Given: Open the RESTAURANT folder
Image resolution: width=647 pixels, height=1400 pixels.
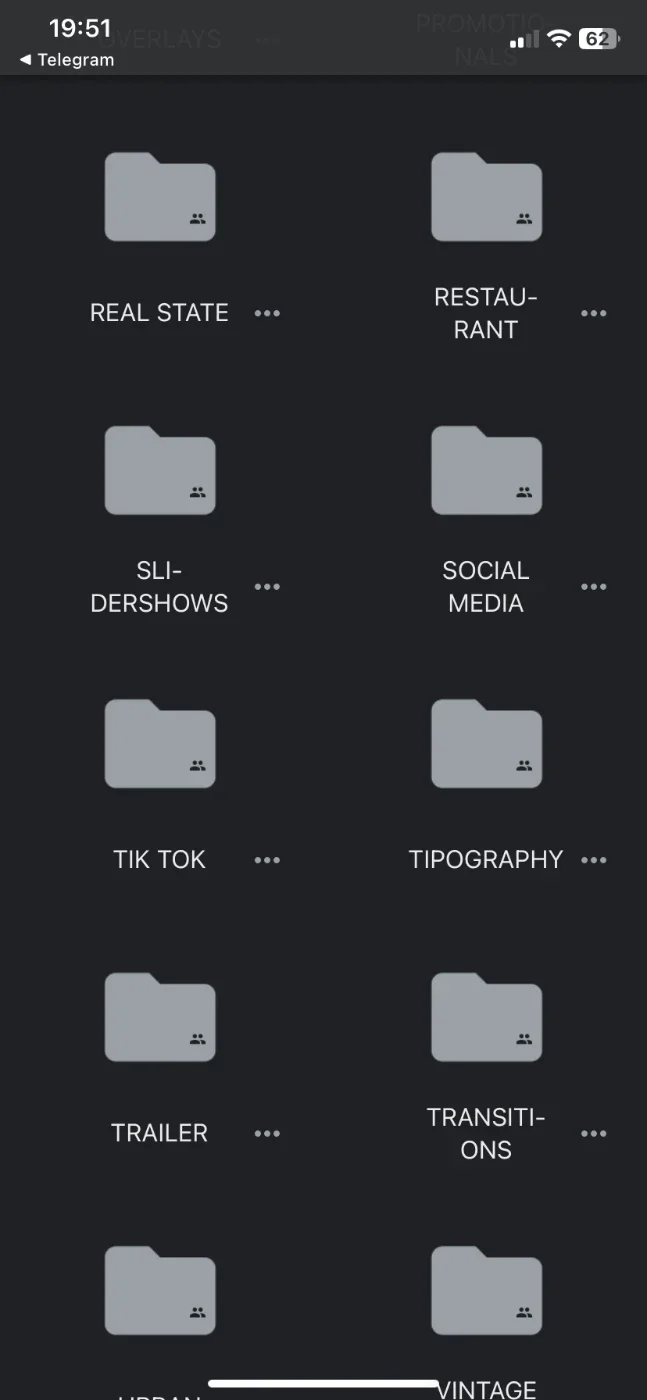Looking at the screenshot, I should tap(486, 197).
